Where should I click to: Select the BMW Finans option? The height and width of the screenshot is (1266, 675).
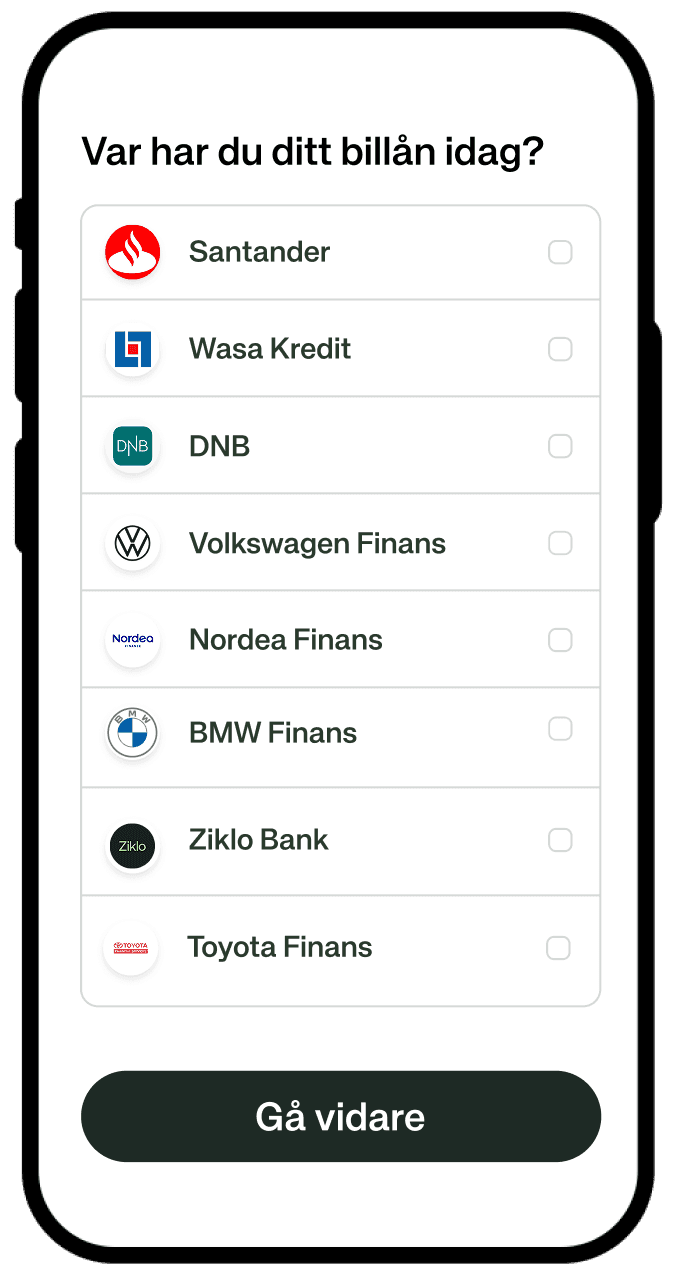pyautogui.click(x=560, y=730)
